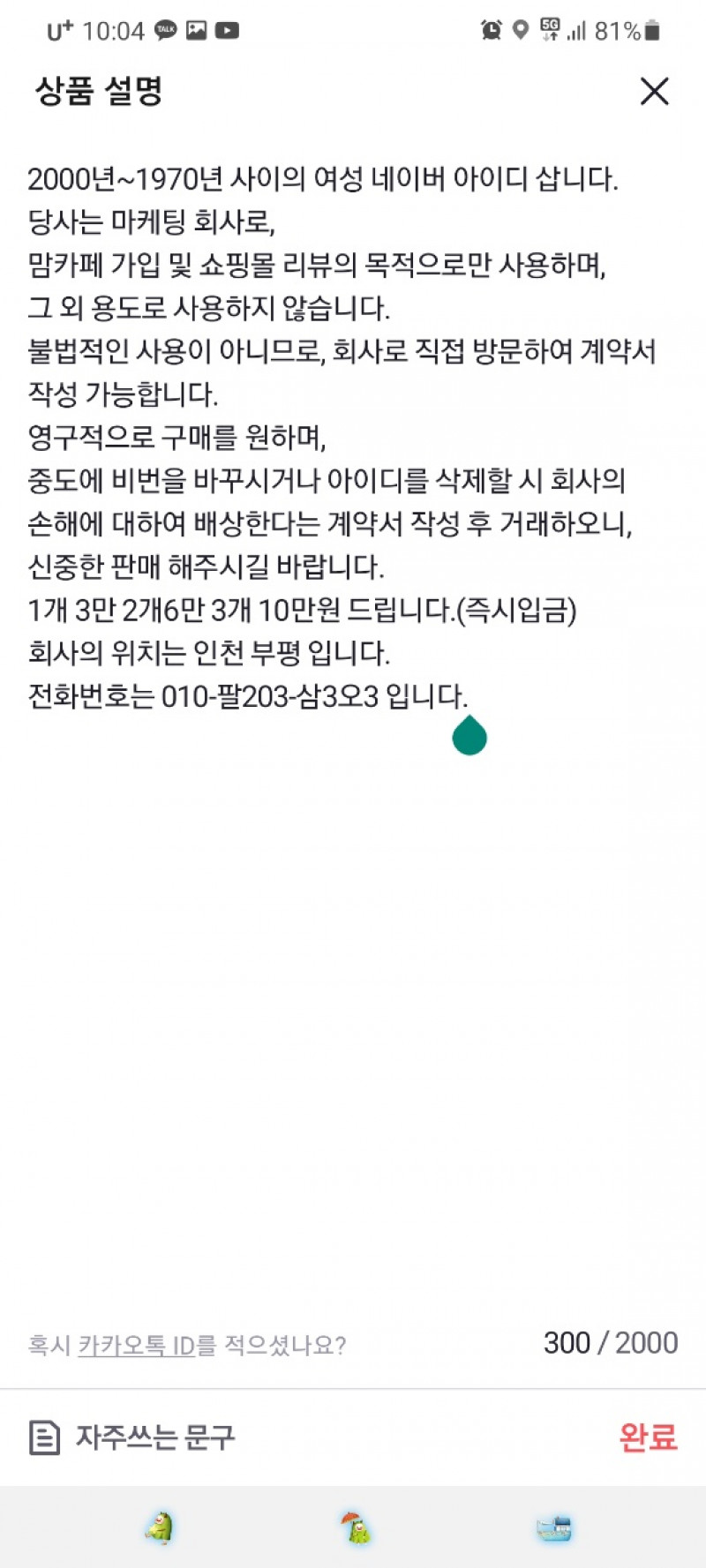Image resolution: width=706 pixels, height=1568 pixels.
Task: Insert the blue ship sticker suggestion
Action: pyautogui.click(x=554, y=1528)
